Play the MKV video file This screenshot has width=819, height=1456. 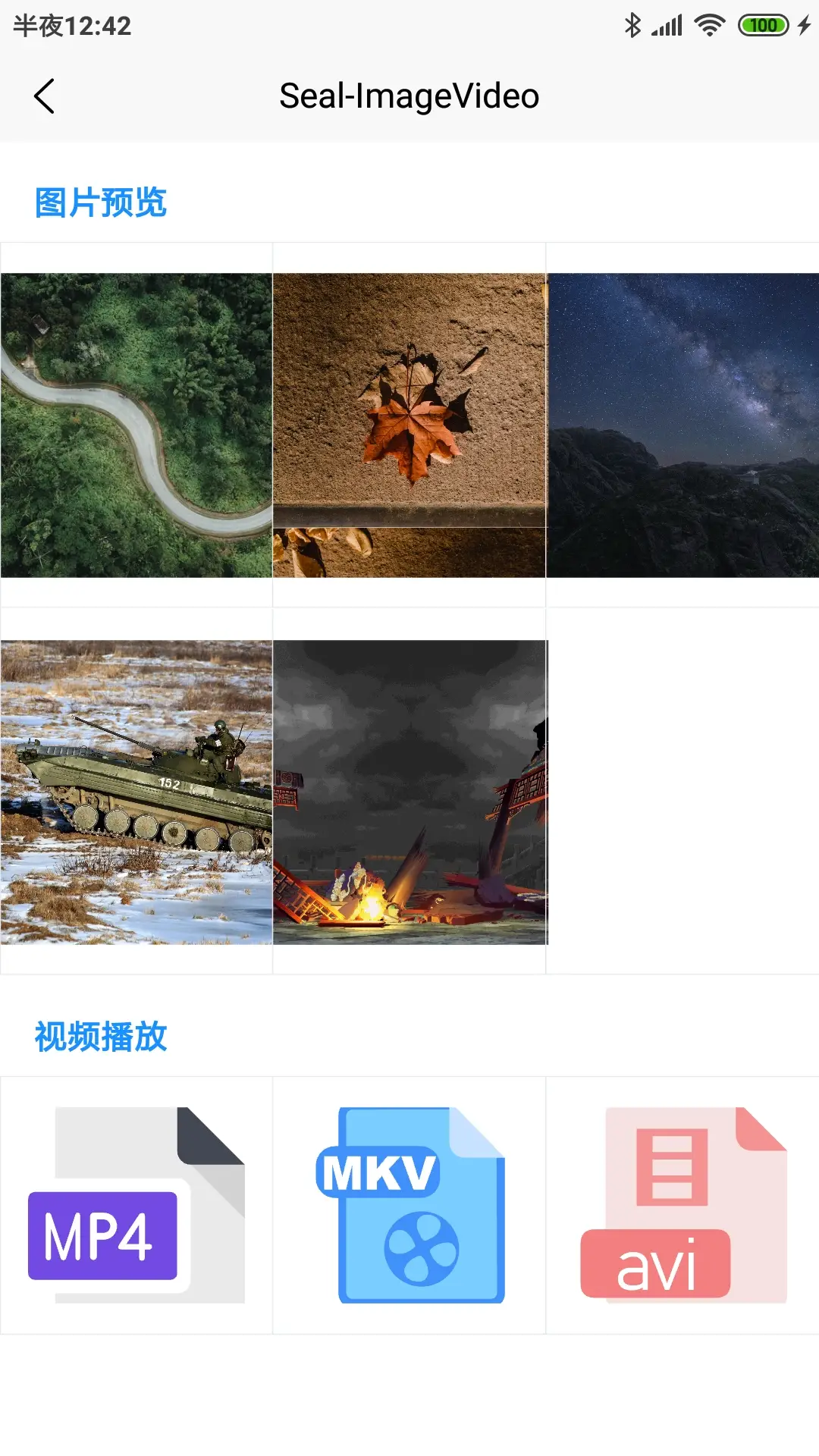(409, 1204)
